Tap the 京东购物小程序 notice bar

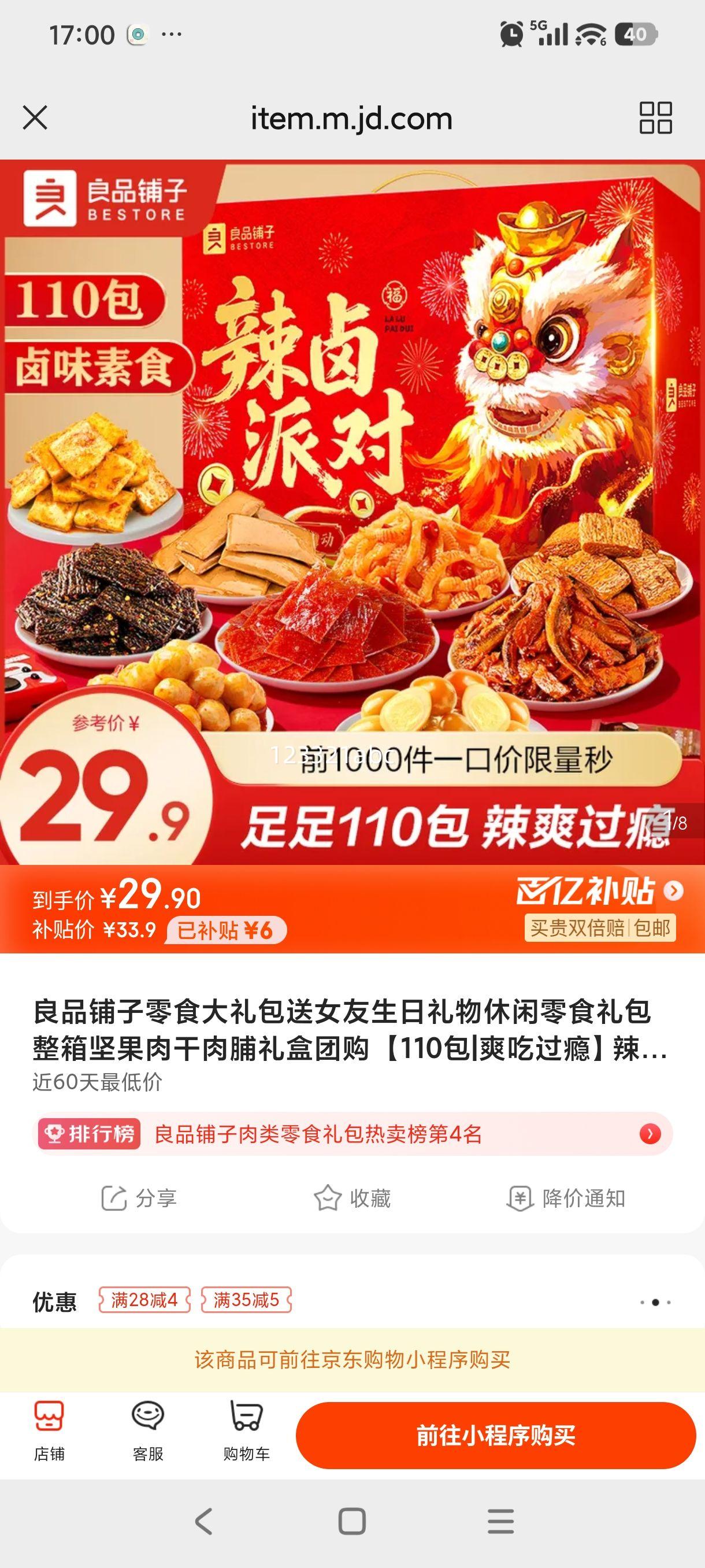pos(352,1360)
